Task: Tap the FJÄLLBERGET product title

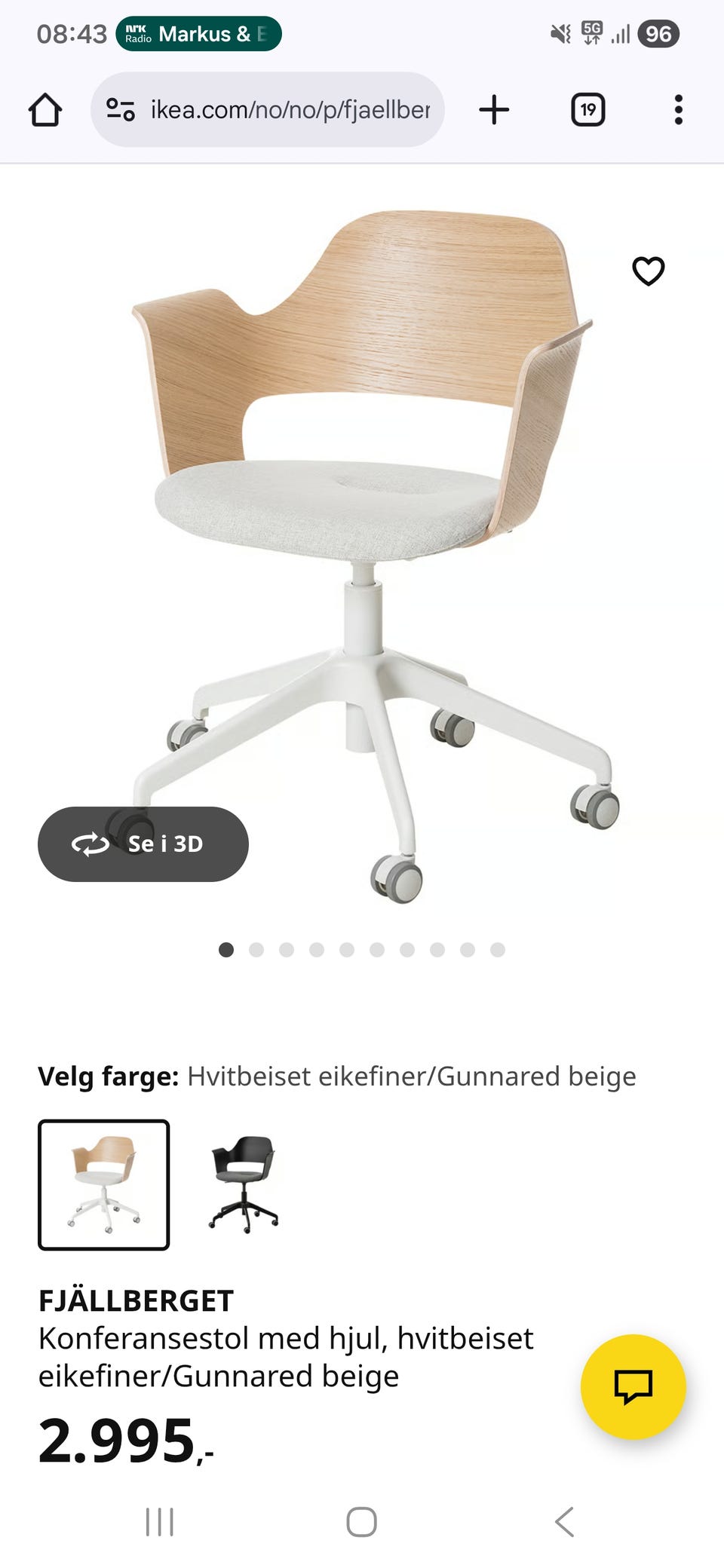Action: click(x=137, y=1300)
